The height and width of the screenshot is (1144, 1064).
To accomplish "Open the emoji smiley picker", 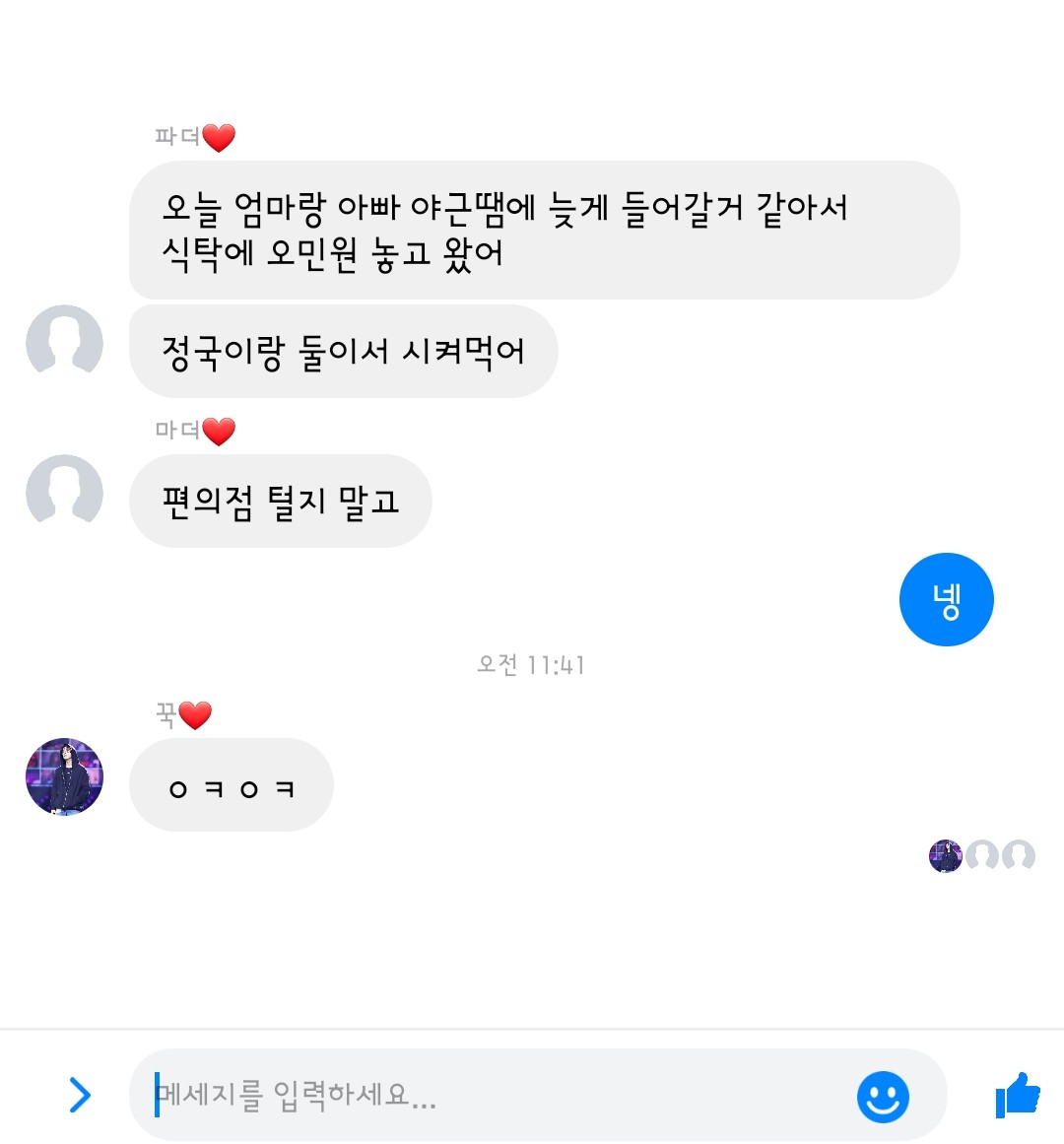I will tap(882, 1096).
